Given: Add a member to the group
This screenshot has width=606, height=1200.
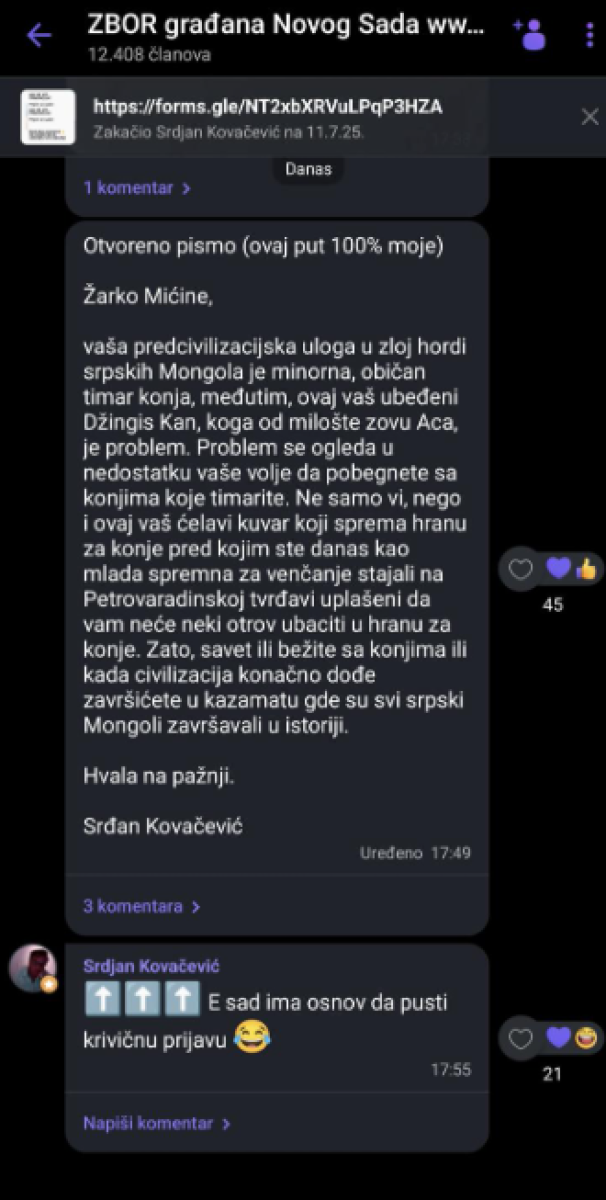Looking at the screenshot, I should pos(529,34).
